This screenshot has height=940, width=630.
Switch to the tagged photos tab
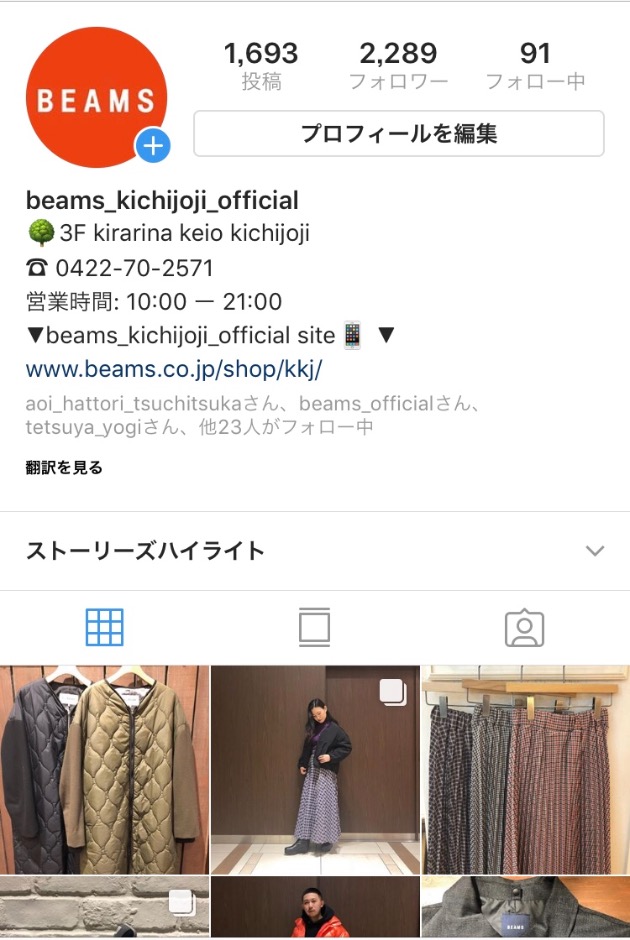[x=524, y=627]
